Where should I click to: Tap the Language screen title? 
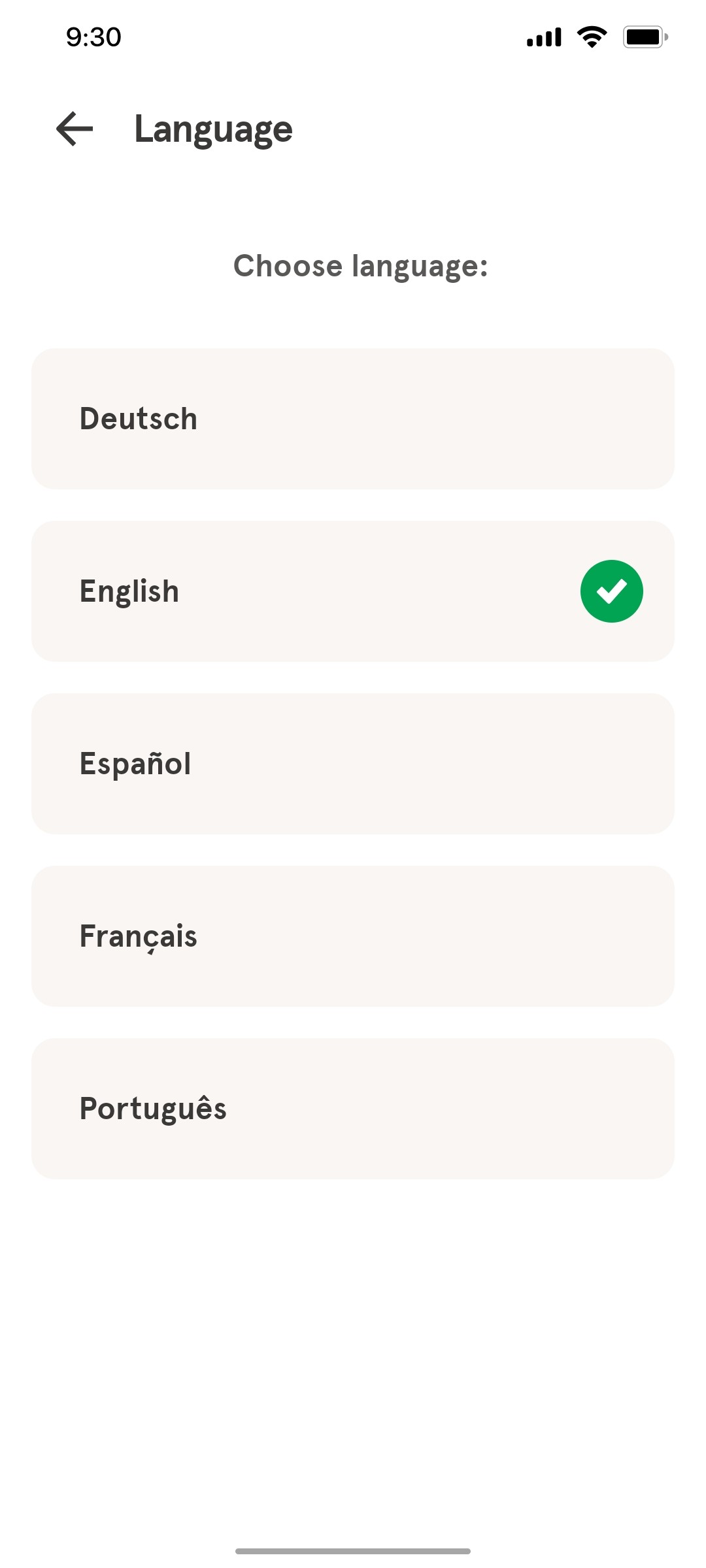point(213,129)
